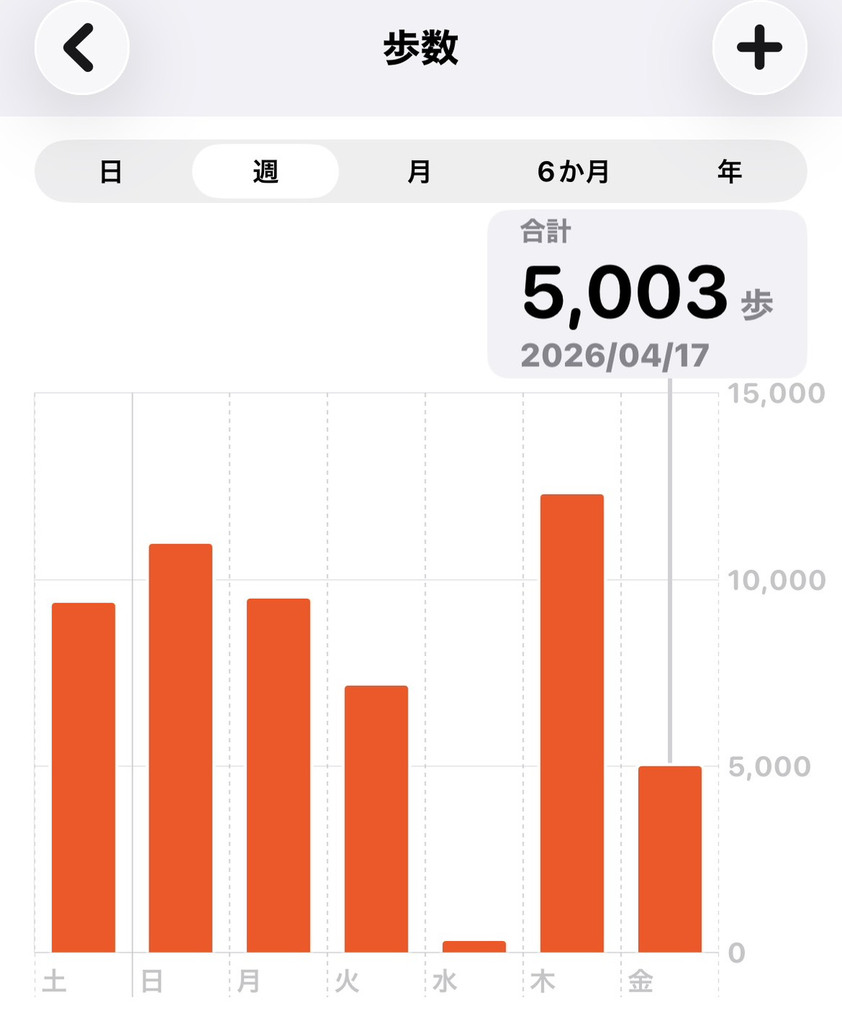Show steps for the 火 bar

376,819
